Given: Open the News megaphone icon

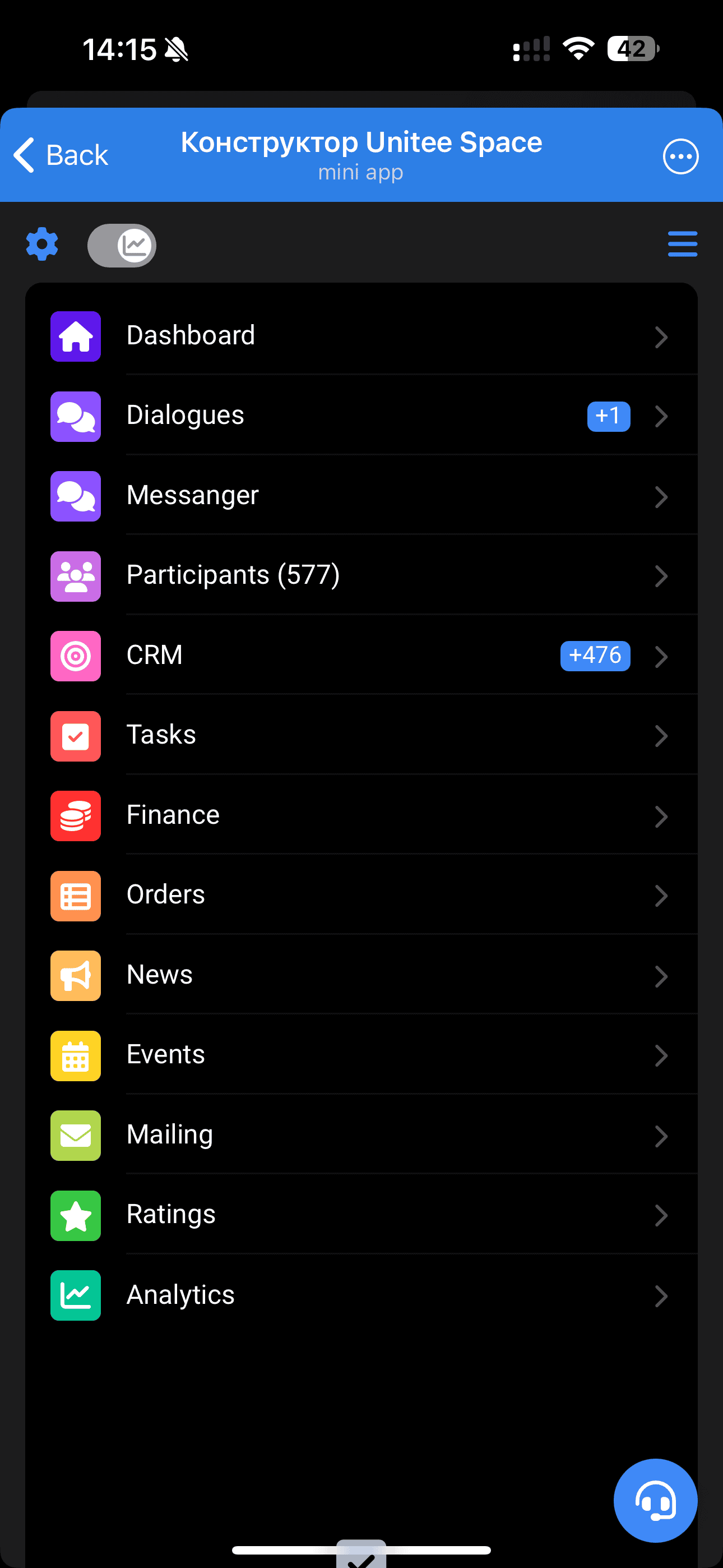Looking at the screenshot, I should pyautogui.click(x=76, y=976).
